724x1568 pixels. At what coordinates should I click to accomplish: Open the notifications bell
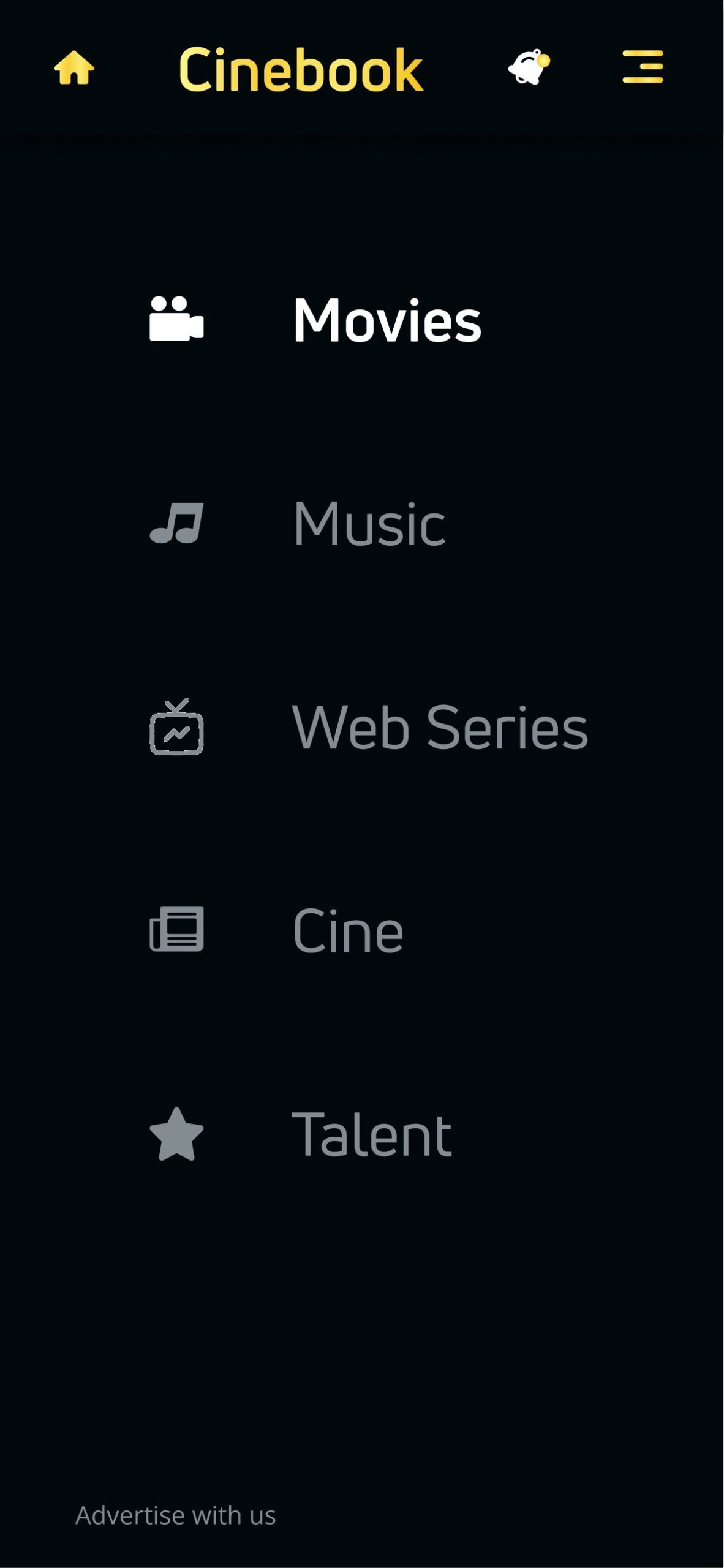tap(529, 66)
